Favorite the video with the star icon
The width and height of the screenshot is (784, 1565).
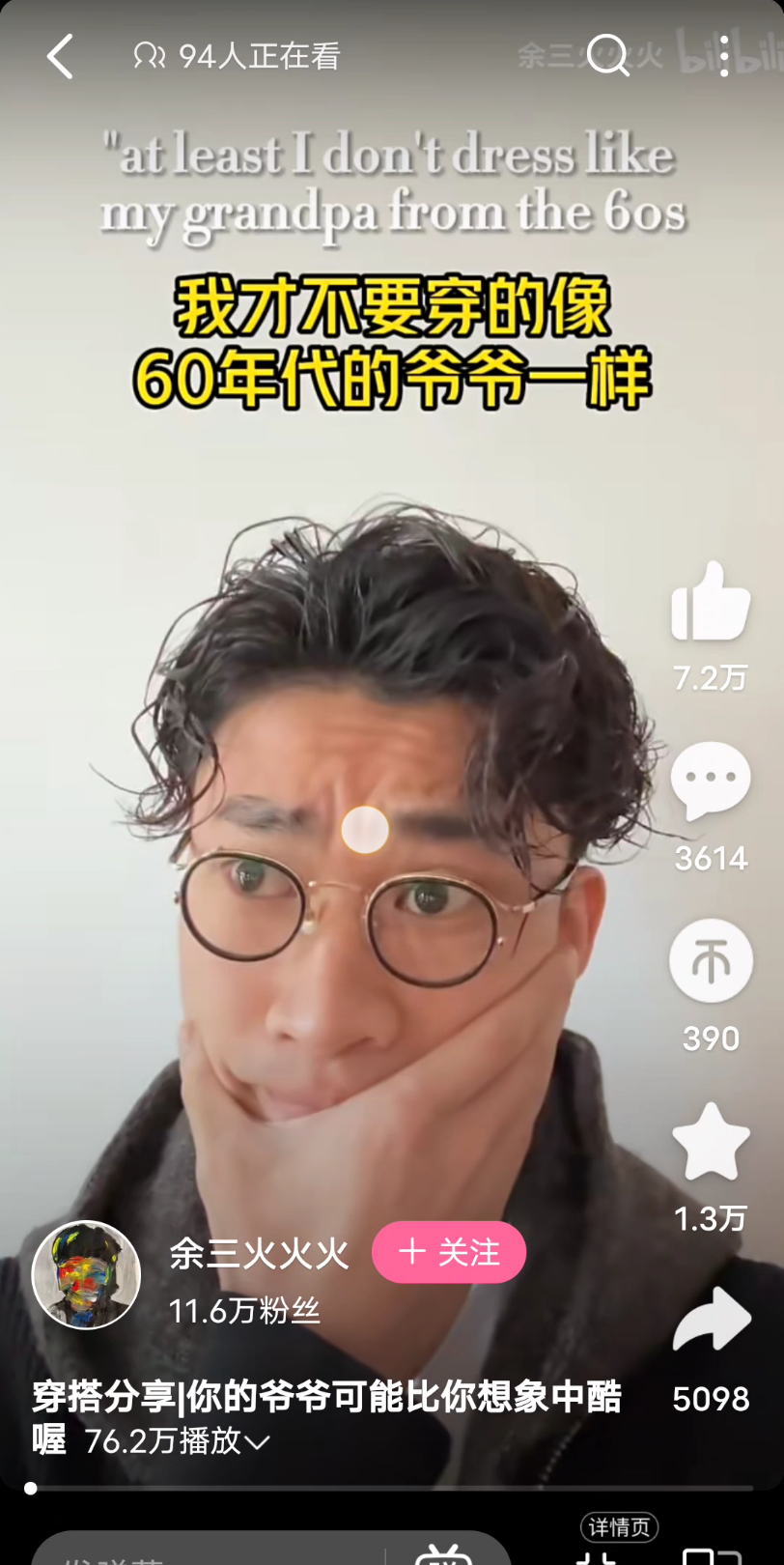coord(711,1142)
